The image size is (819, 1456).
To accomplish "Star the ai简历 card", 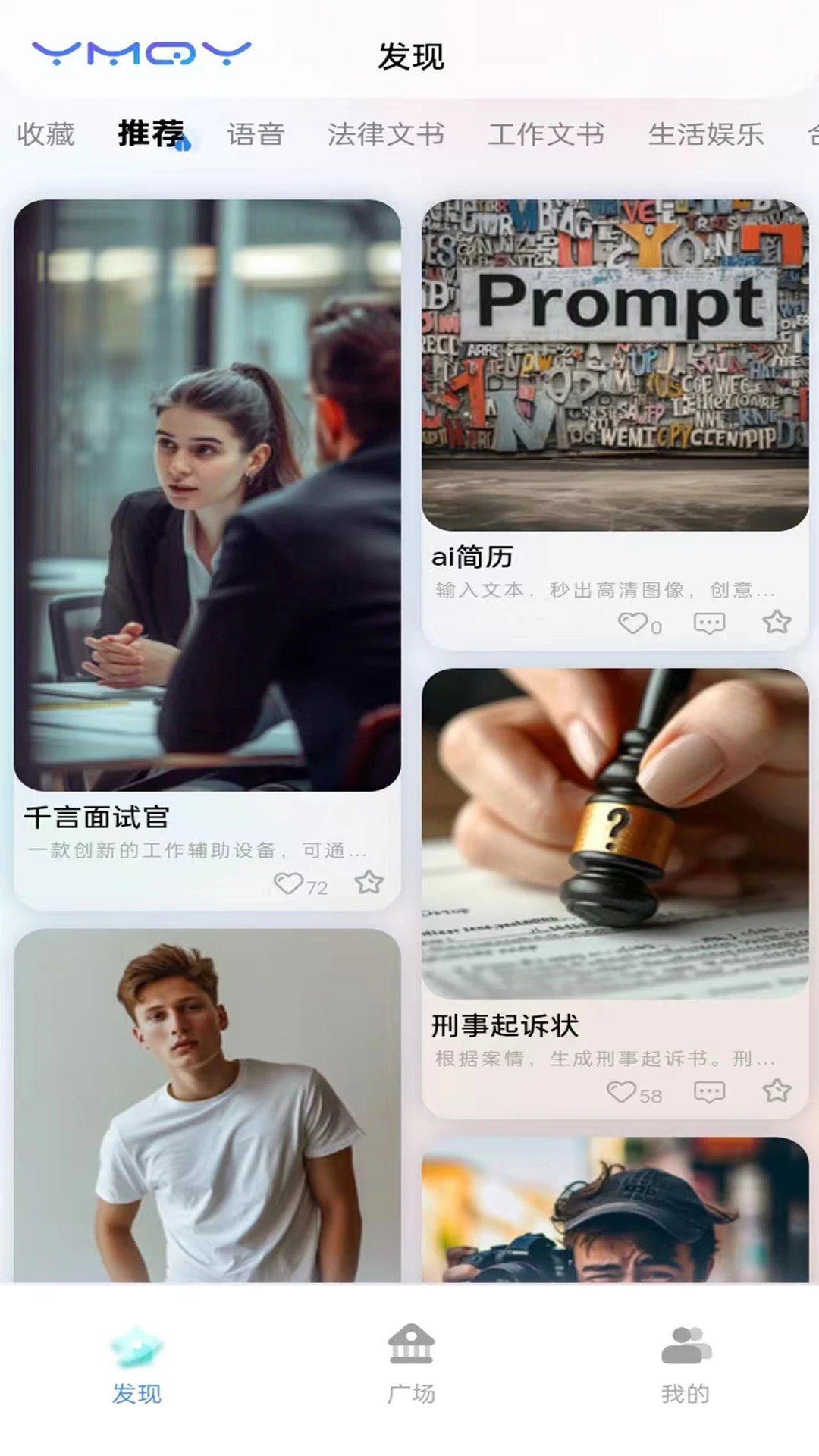I will [777, 623].
